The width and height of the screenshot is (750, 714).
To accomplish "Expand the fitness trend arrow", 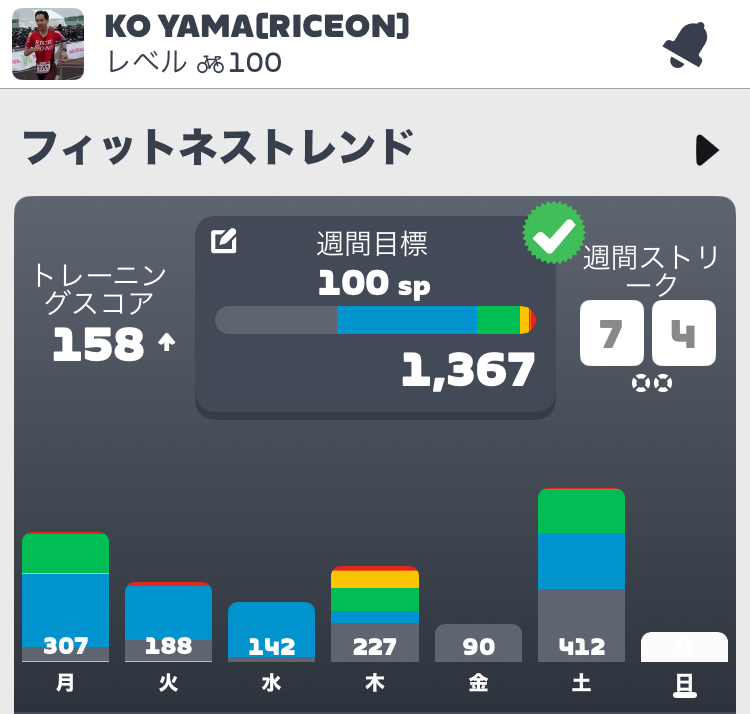I will tap(707, 150).
